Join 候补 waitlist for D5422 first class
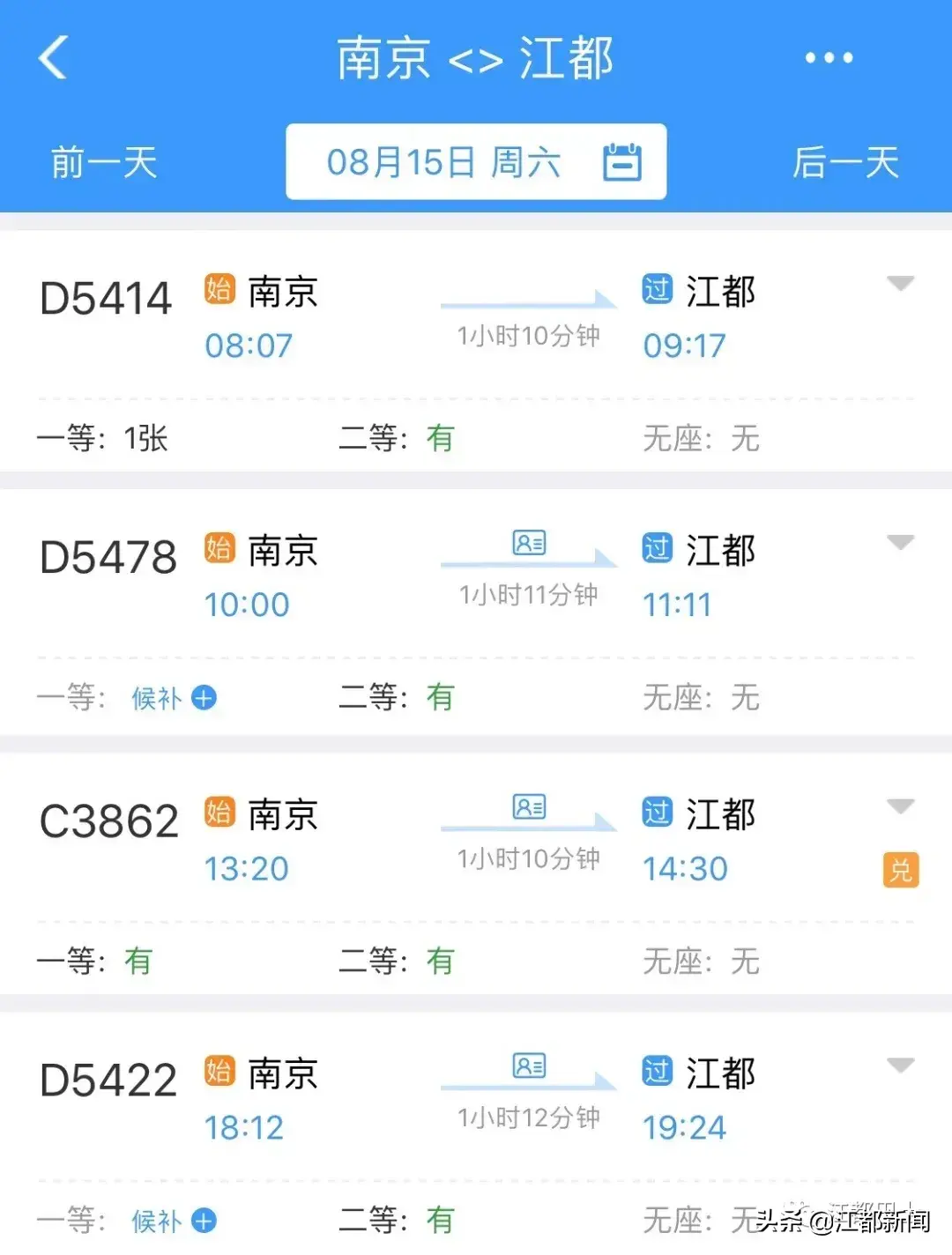 [174, 1222]
